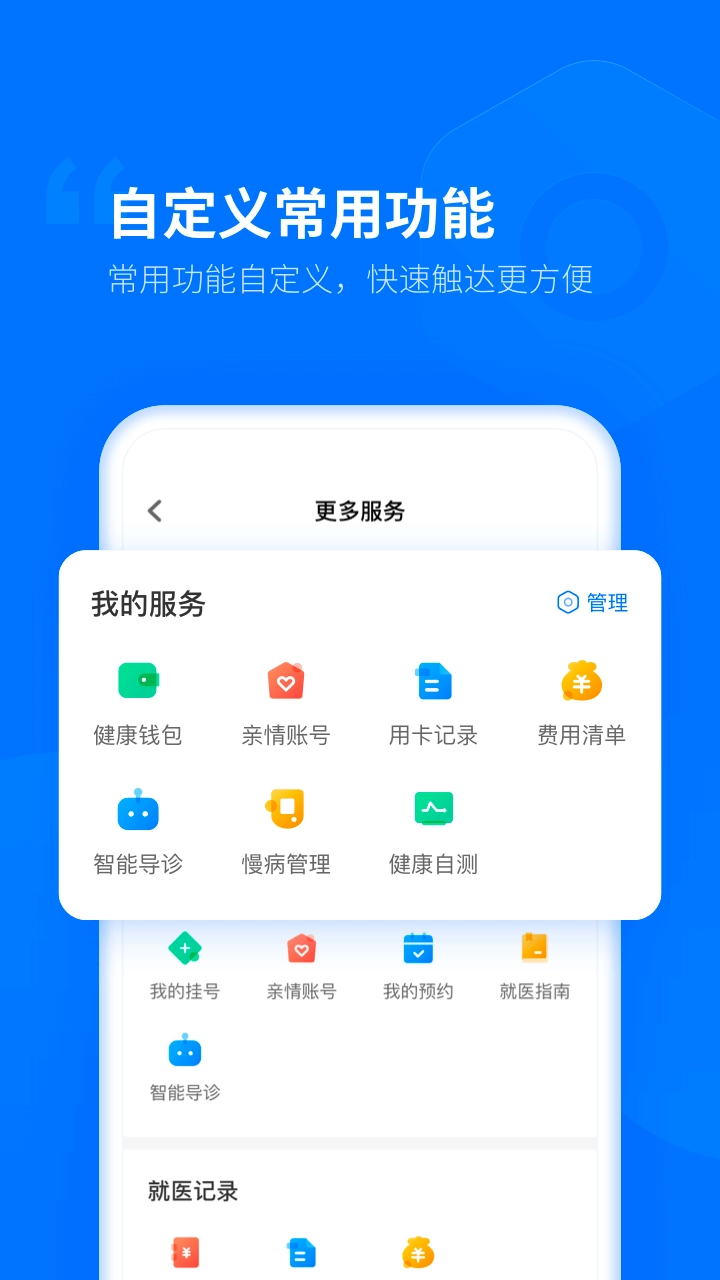
Task: Go back using the left chevron
Action: (154, 510)
